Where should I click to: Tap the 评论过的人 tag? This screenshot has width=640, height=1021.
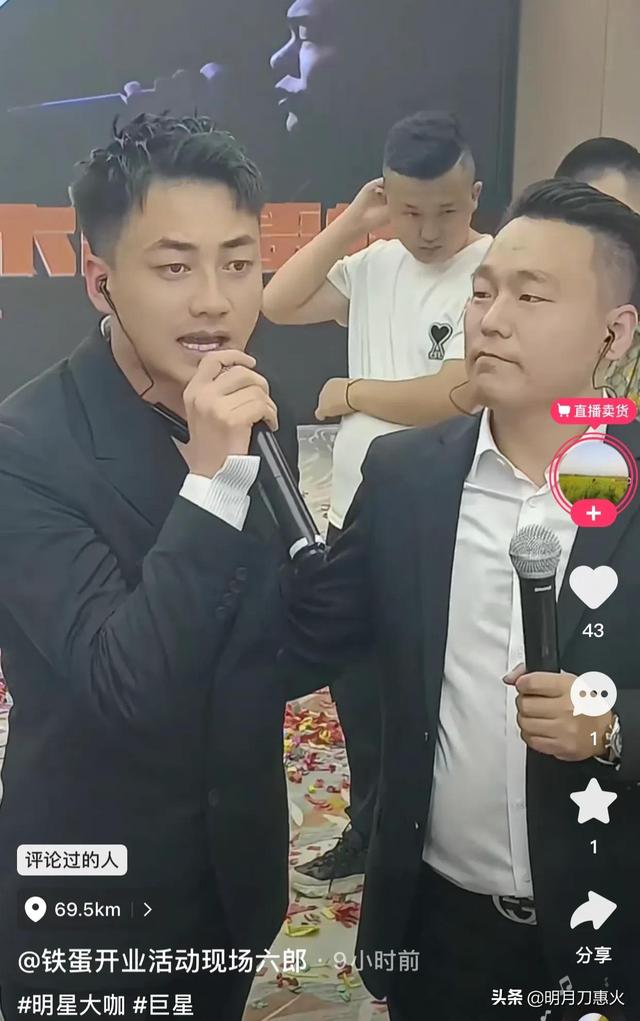point(72,860)
